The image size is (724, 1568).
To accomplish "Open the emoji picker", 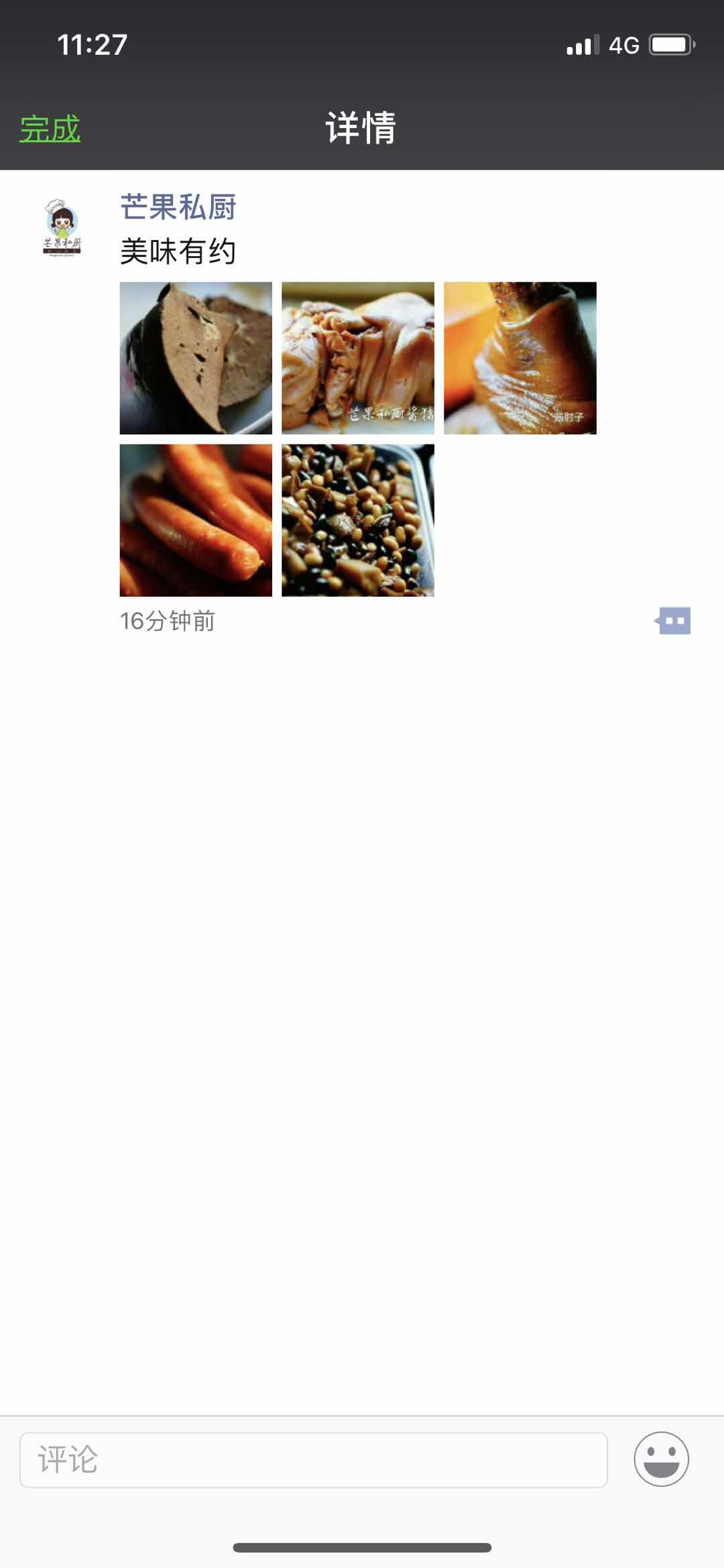I will click(661, 1459).
